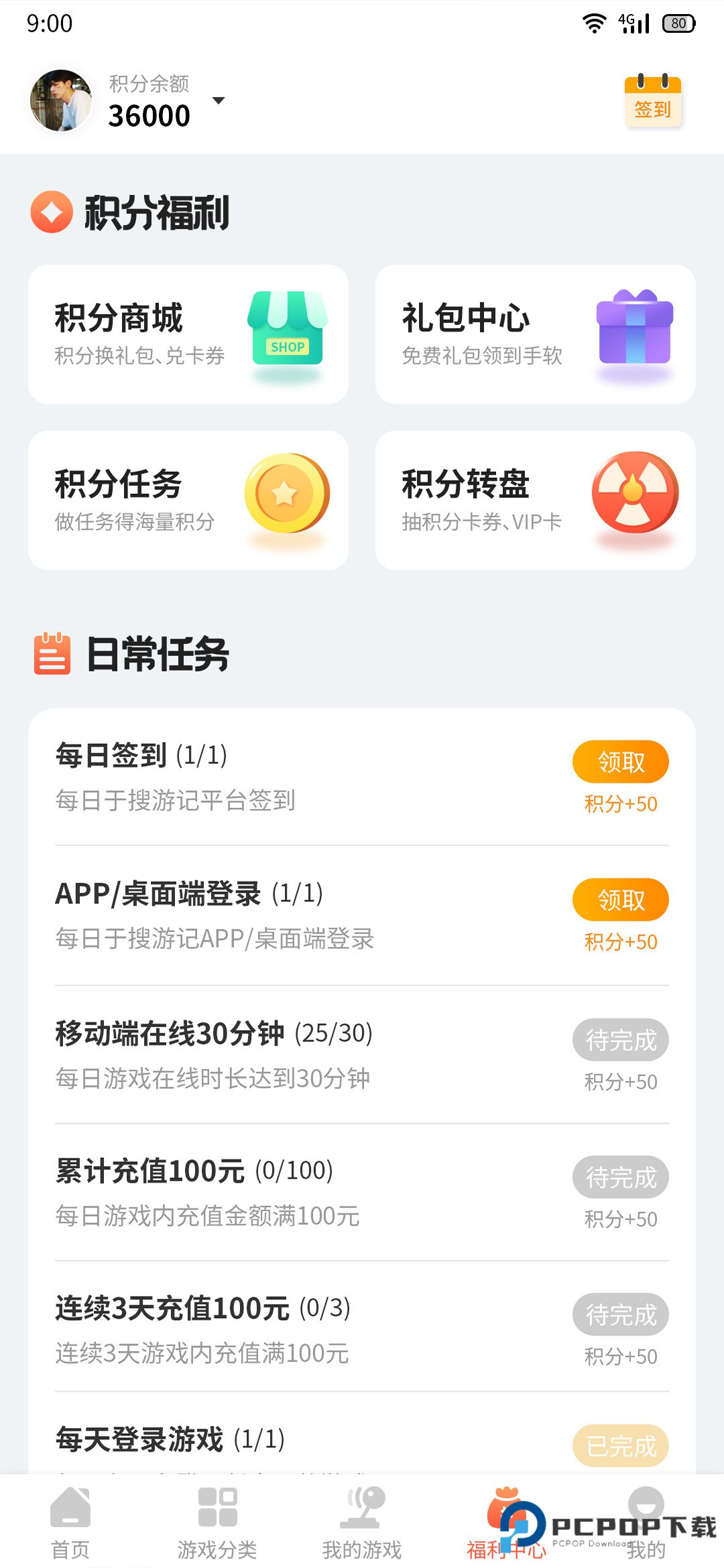Claim 每日签到 reward via 领取 button
Screen dimensions: 724x1568
(620, 762)
